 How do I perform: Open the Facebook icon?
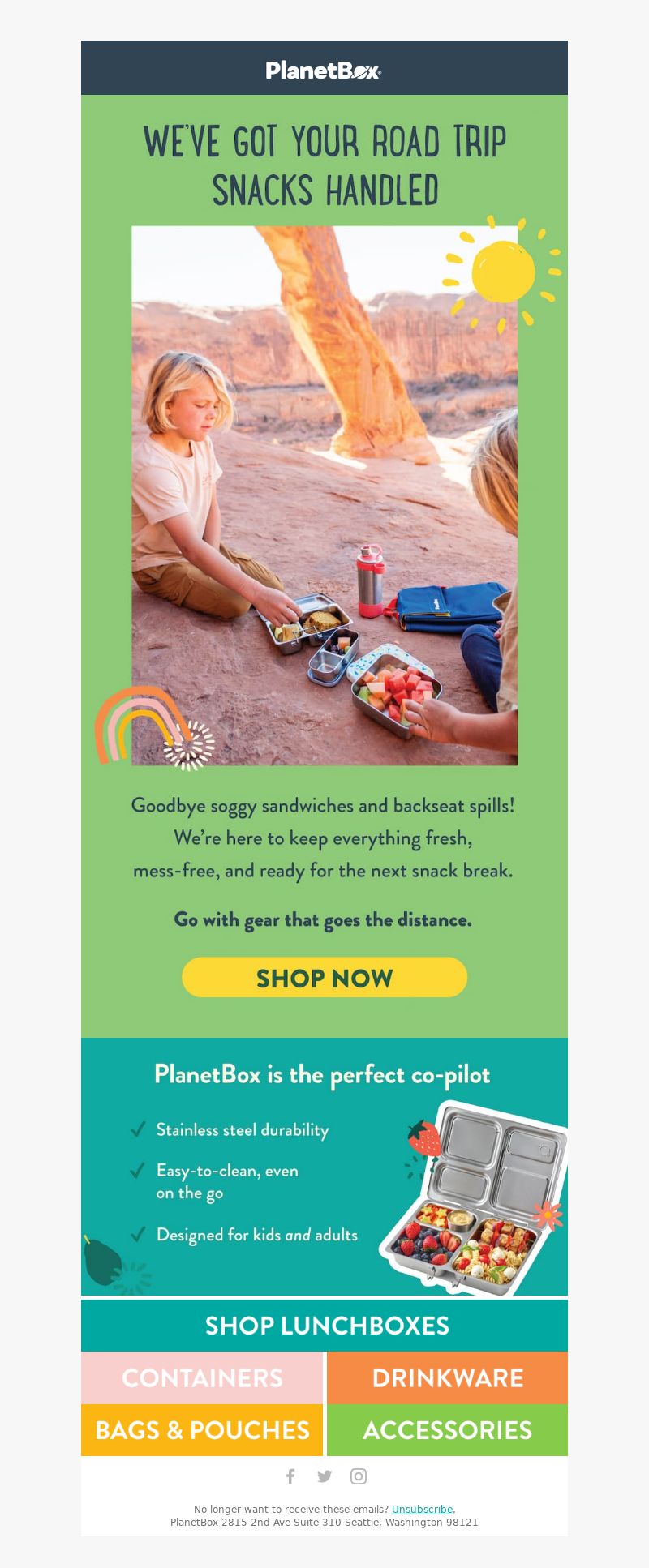pyautogui.click(x=290, y=1476)
